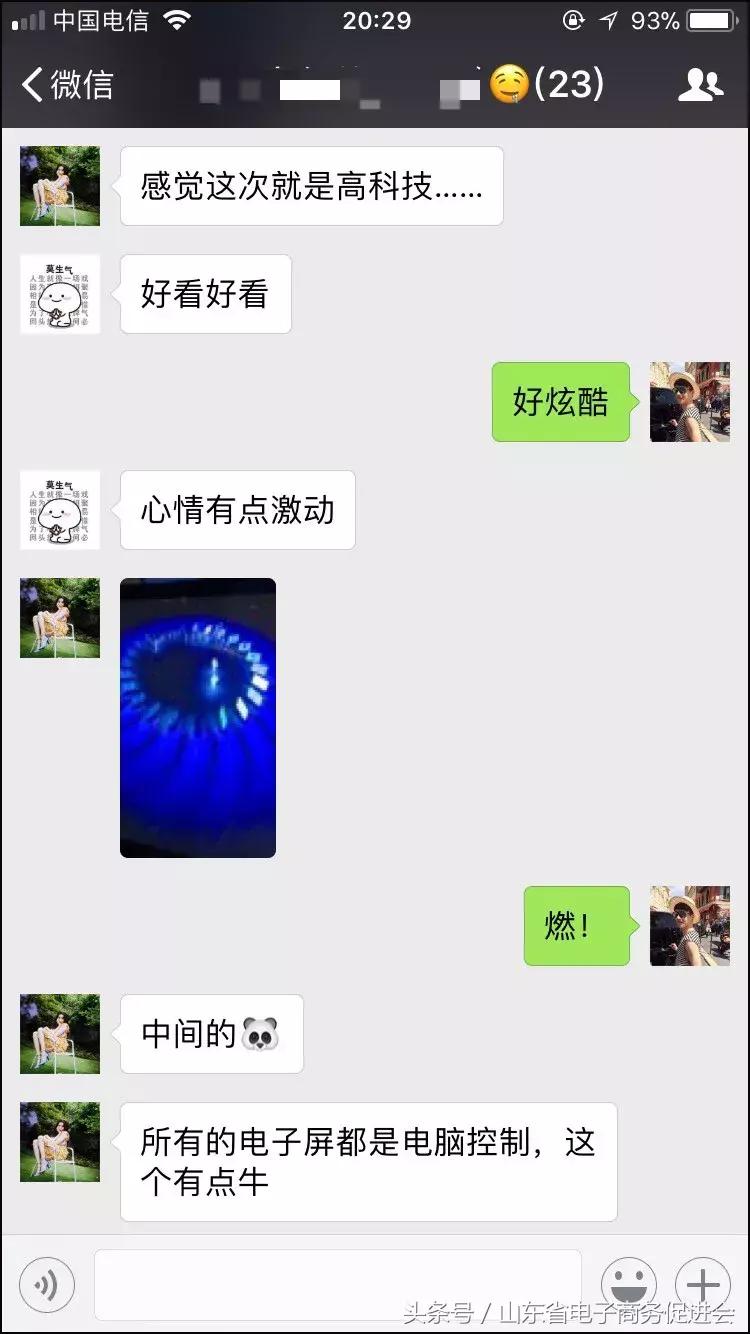Open group info via the two-people icon
The image size is (750, 1334).
click(x=703, y=86)
